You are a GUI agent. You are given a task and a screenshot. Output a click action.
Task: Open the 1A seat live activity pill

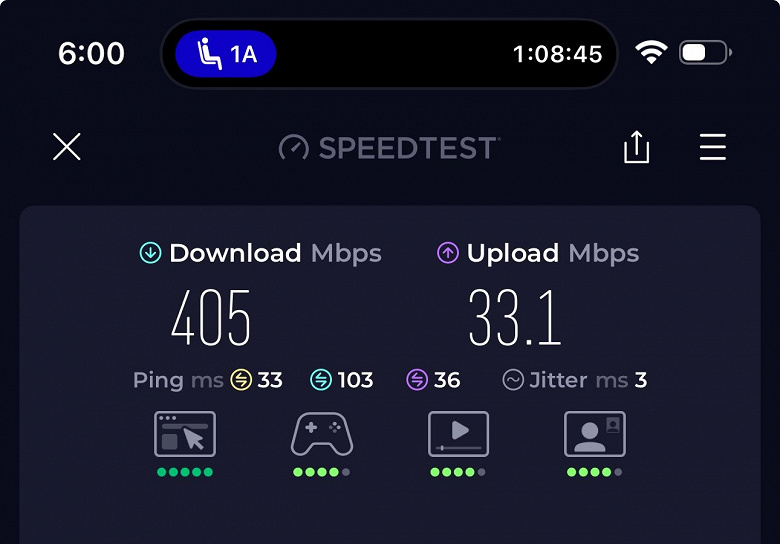[226, 54]
